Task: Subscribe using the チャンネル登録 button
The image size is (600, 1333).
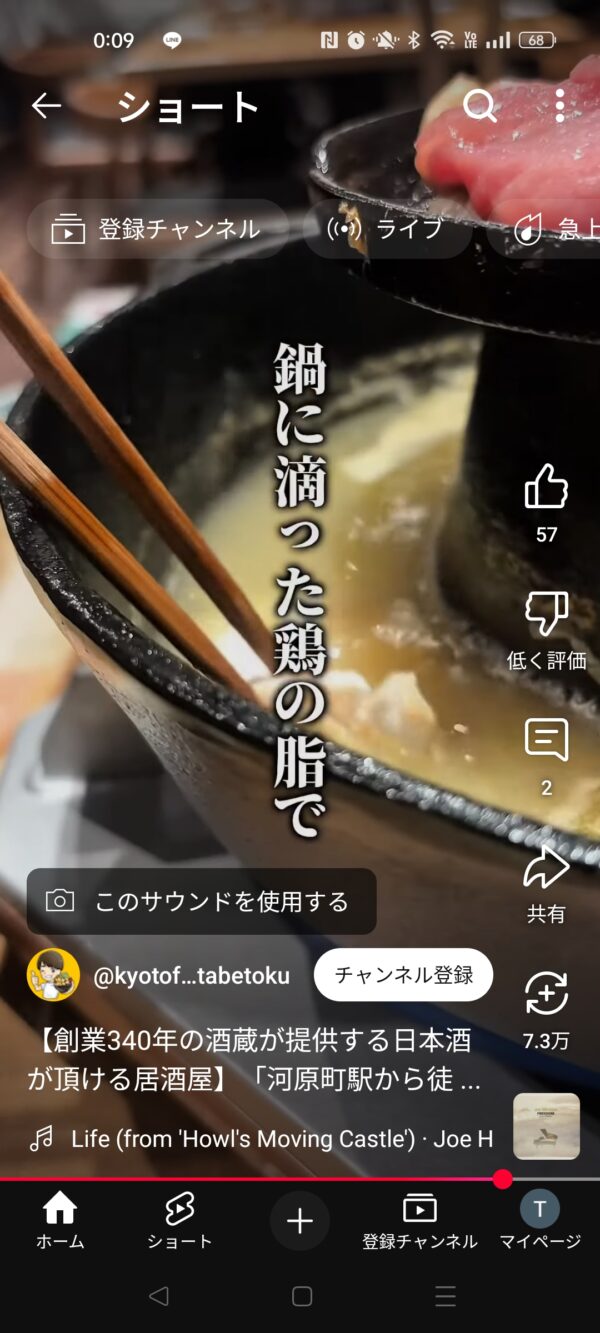Action: [x=403, y=976]
